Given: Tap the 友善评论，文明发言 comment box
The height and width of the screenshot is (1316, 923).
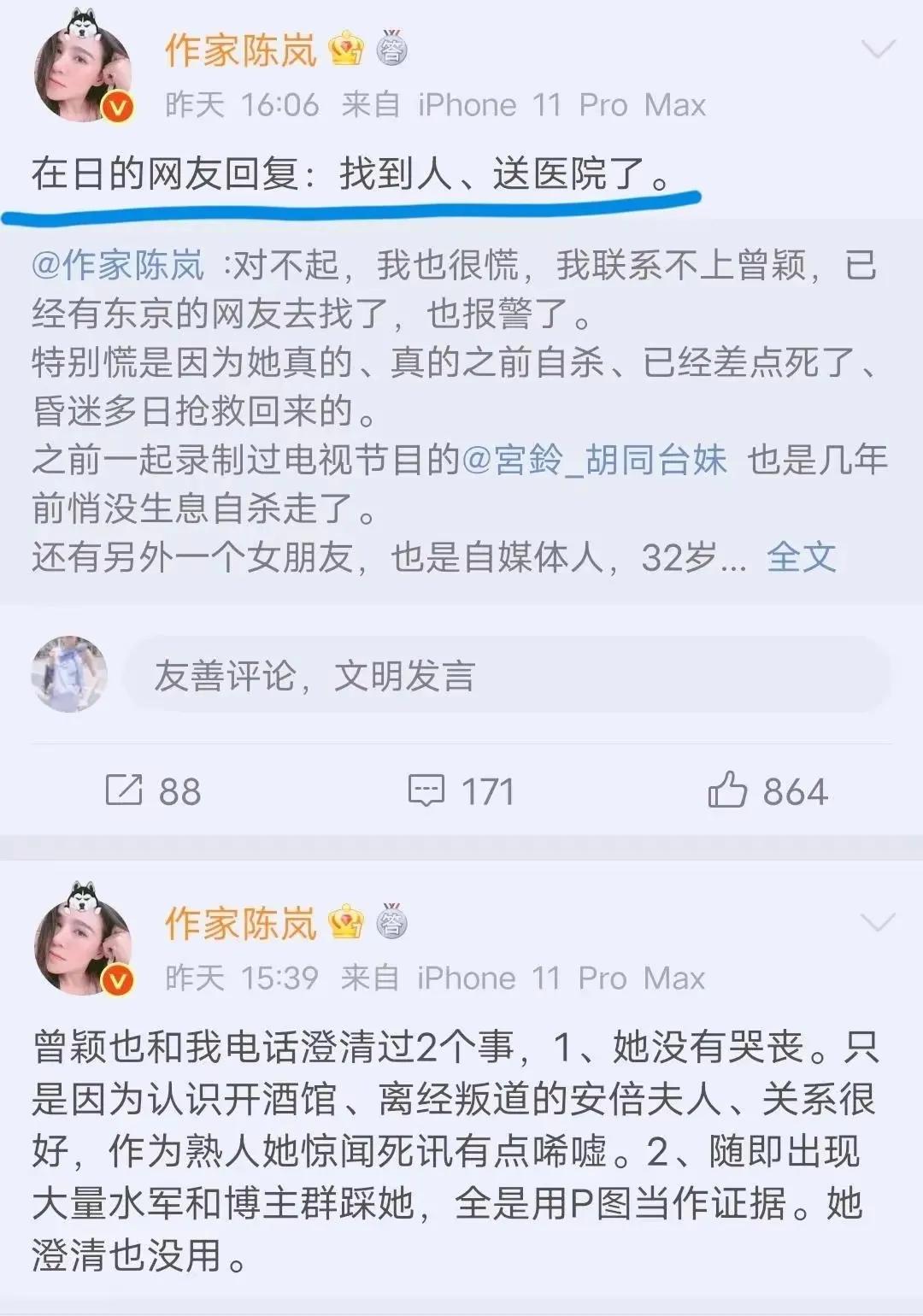Looking at the screenshot, I should [x=508, y=676].
